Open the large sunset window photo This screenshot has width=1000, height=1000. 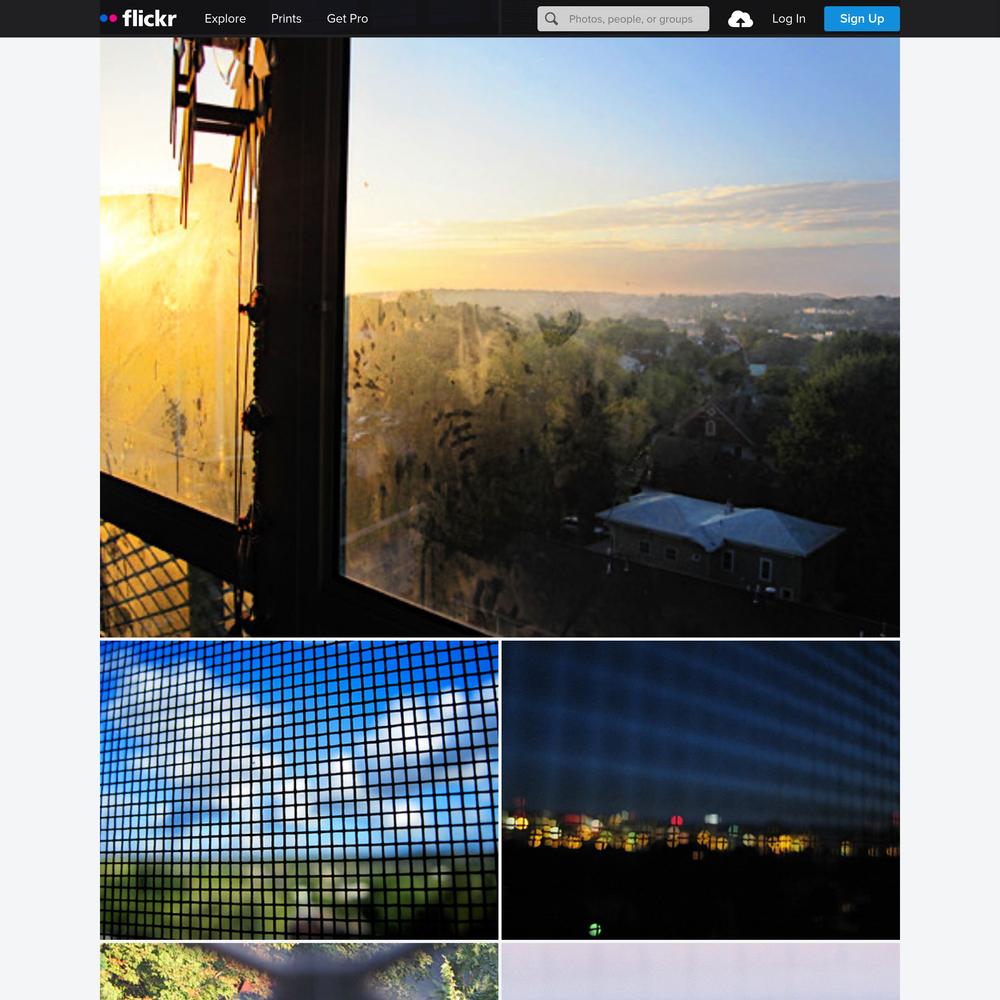500,337
